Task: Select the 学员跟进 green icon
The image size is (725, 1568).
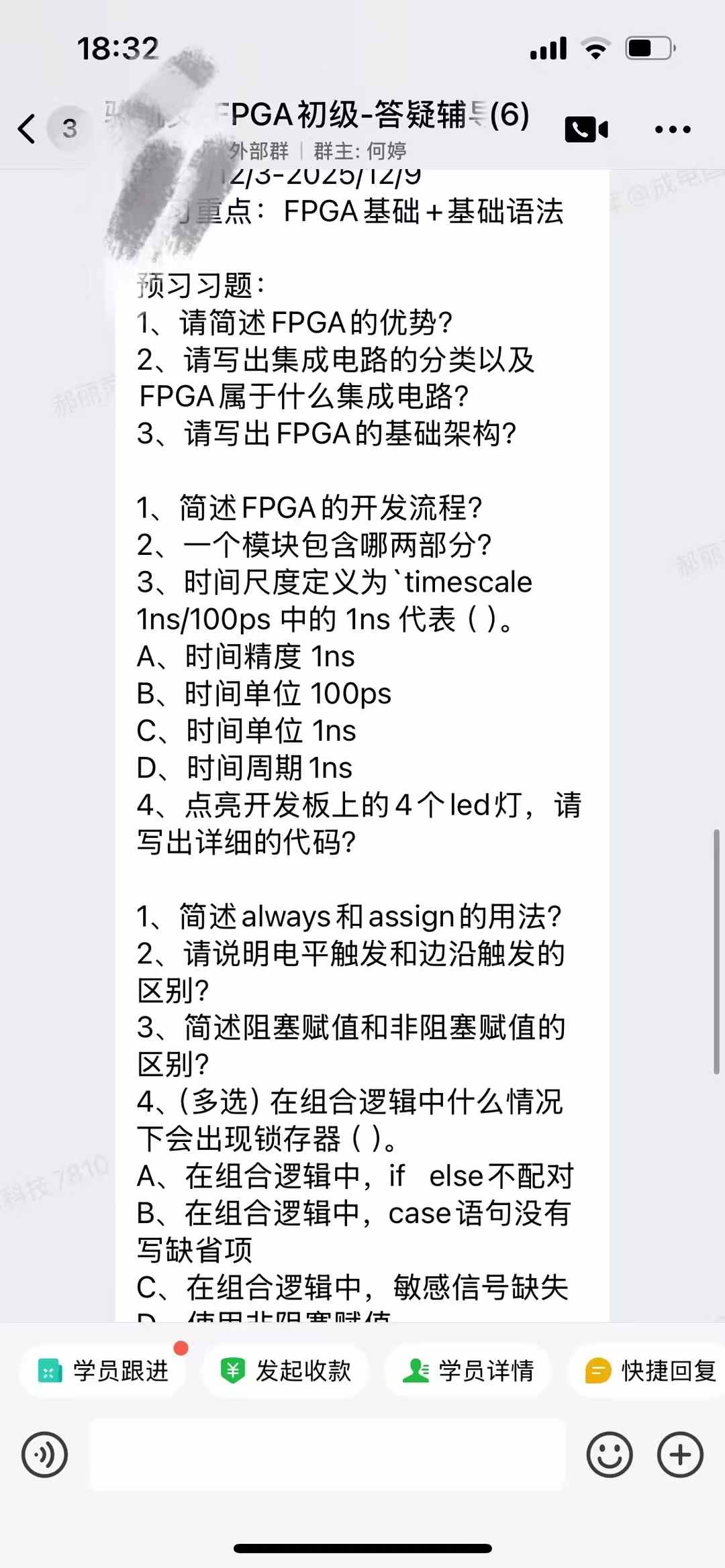Action: [x=50, y=1369]
